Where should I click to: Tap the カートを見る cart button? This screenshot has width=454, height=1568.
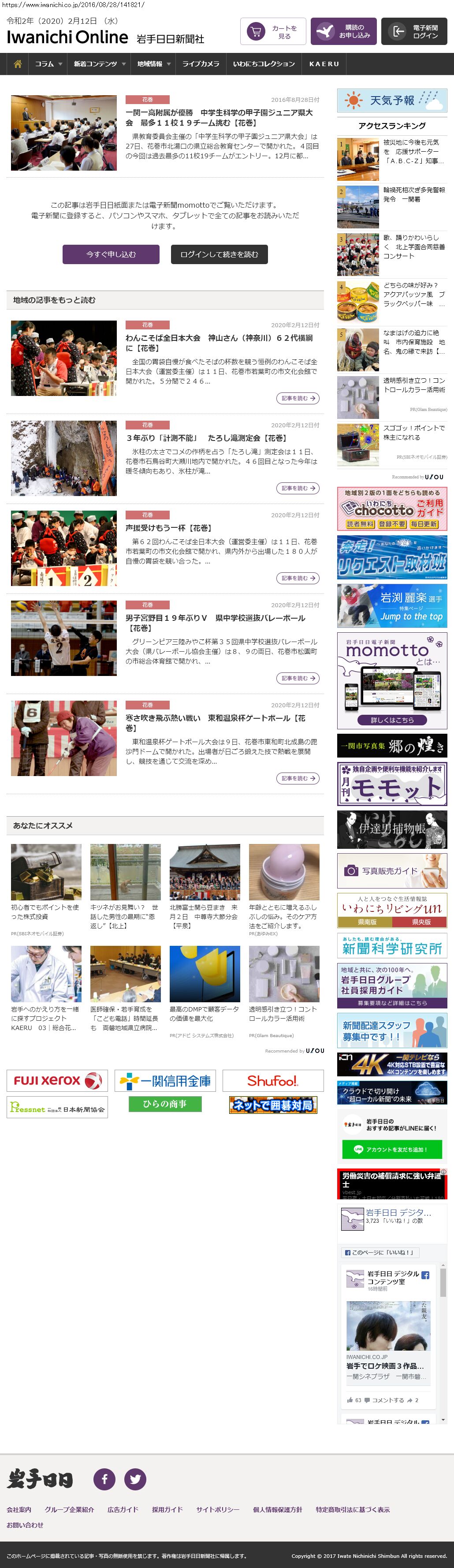[273, 32]
